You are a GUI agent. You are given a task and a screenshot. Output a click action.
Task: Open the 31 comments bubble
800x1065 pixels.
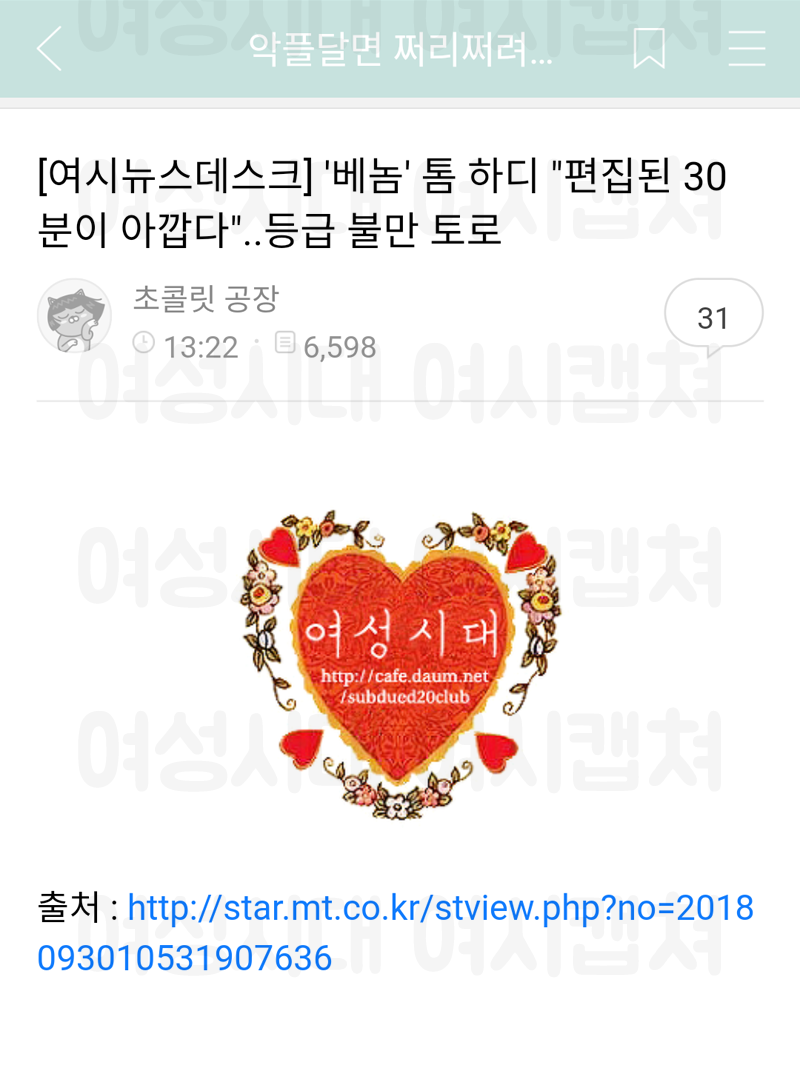(713, 317)
